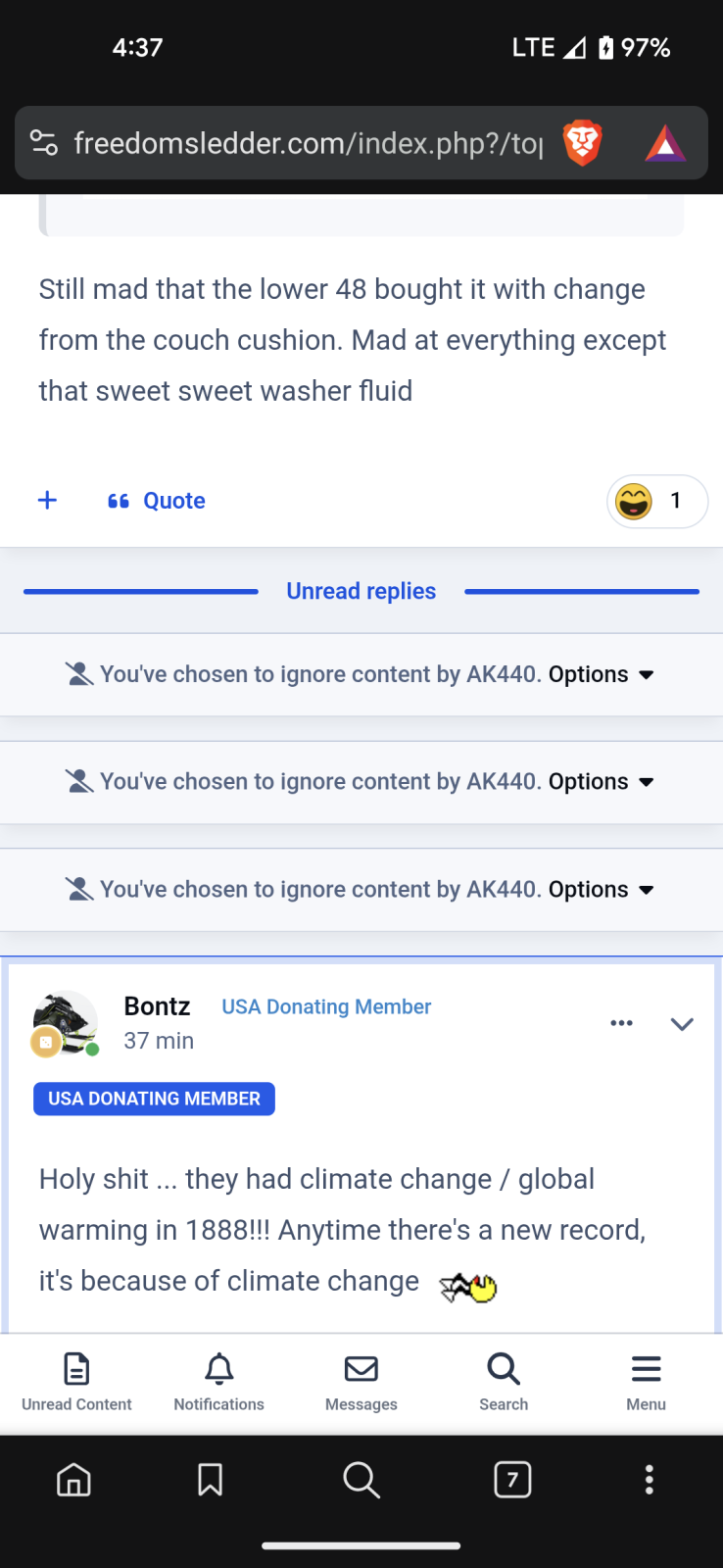This screenshot has width=723, height=1568.
Task: Quote the washer fluid post
Action: coord(157,501)
